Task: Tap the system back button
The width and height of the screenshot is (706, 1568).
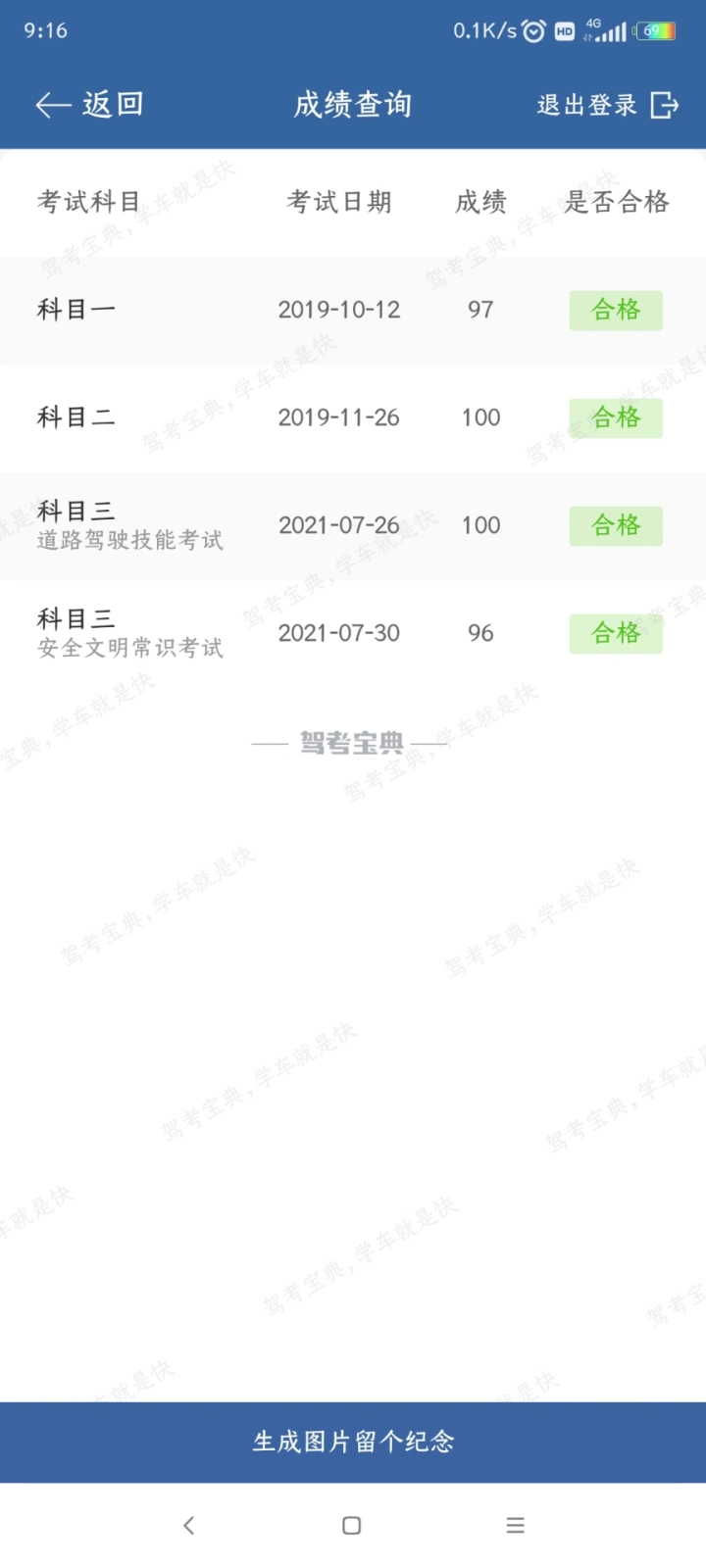Action: coord(189,1525)
